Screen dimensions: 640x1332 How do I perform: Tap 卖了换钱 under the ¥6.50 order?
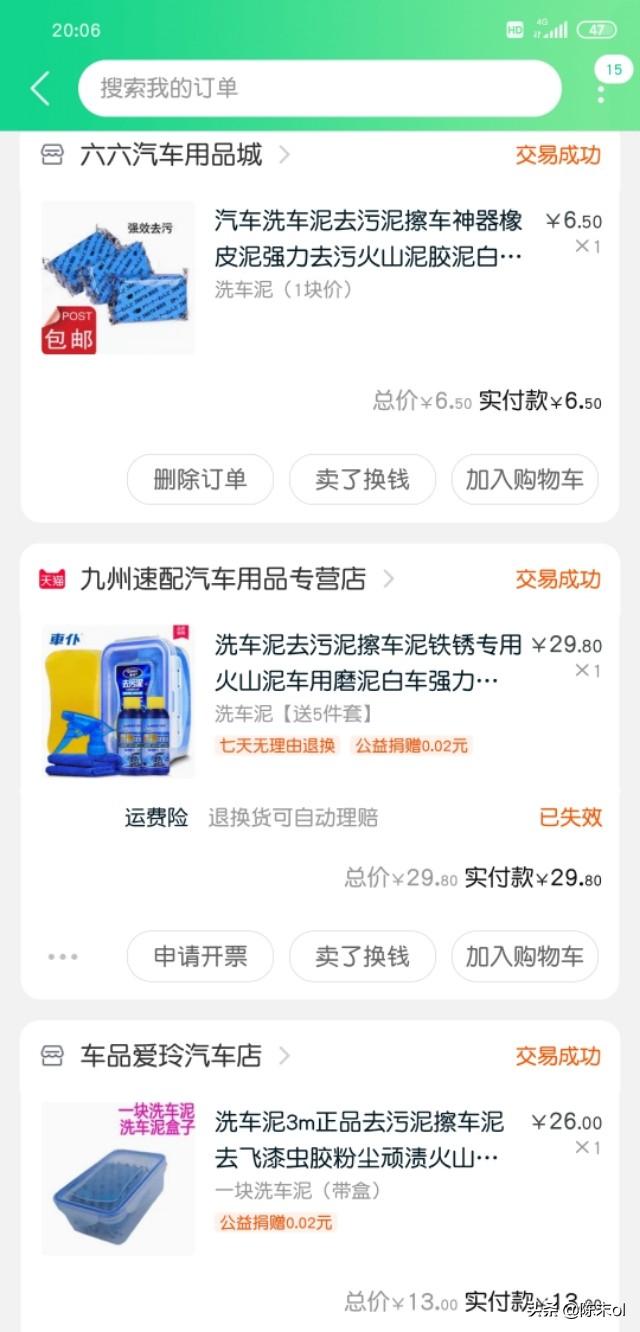(362, 479)
